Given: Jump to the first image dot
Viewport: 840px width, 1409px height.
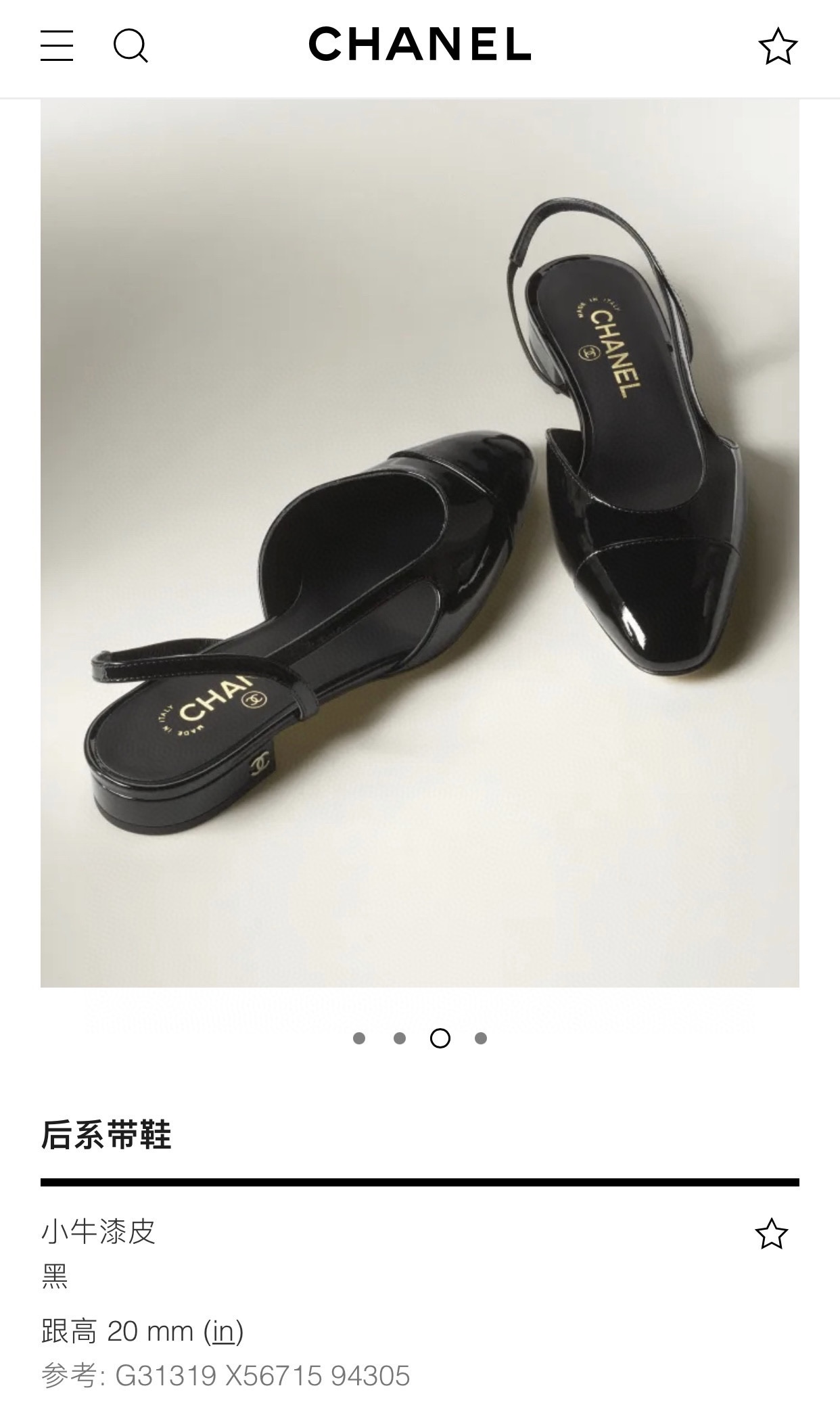Looking at the screenshot, I should click(x=359, y=1038).
